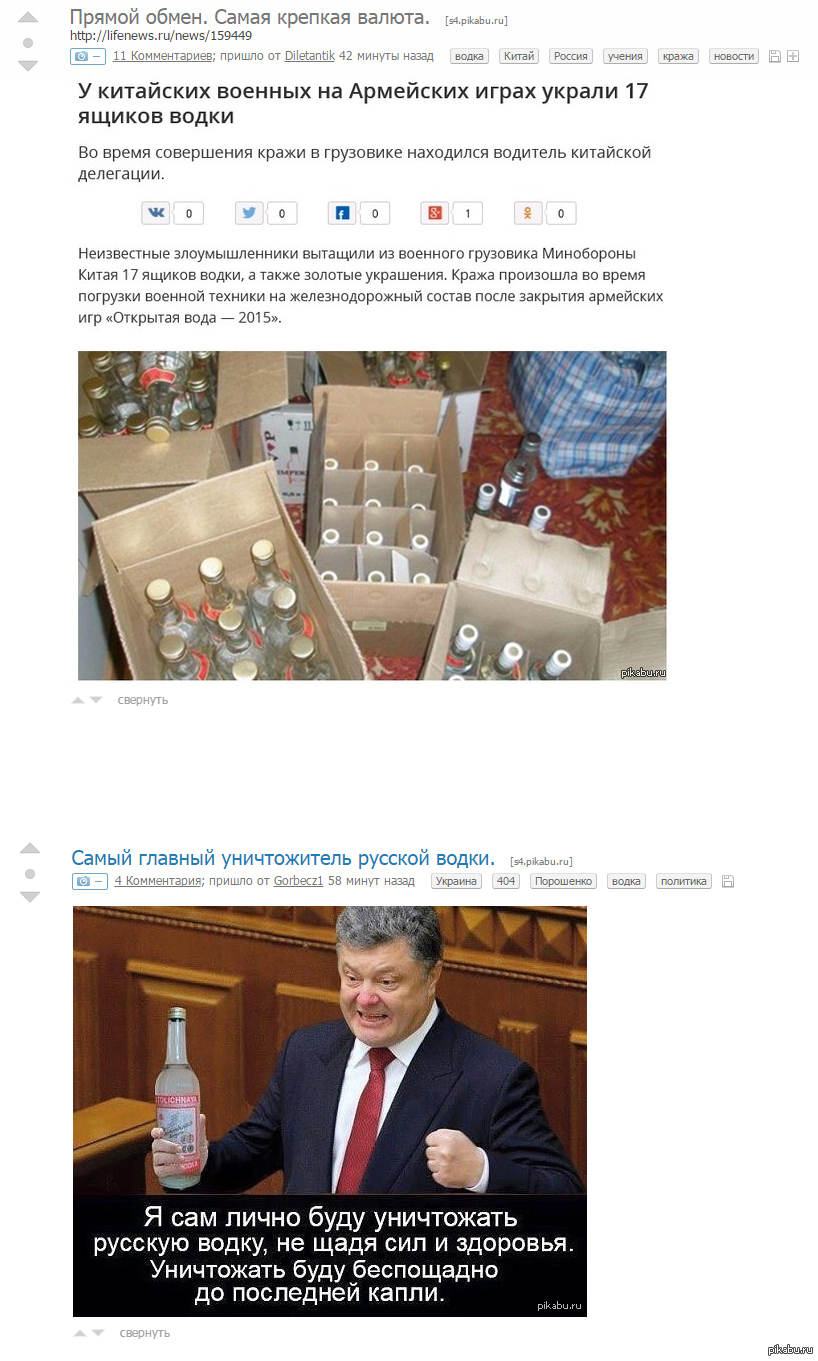
Task: Collapse the post by Diletantik with свернуть
Action: click(x=142, y=700)
